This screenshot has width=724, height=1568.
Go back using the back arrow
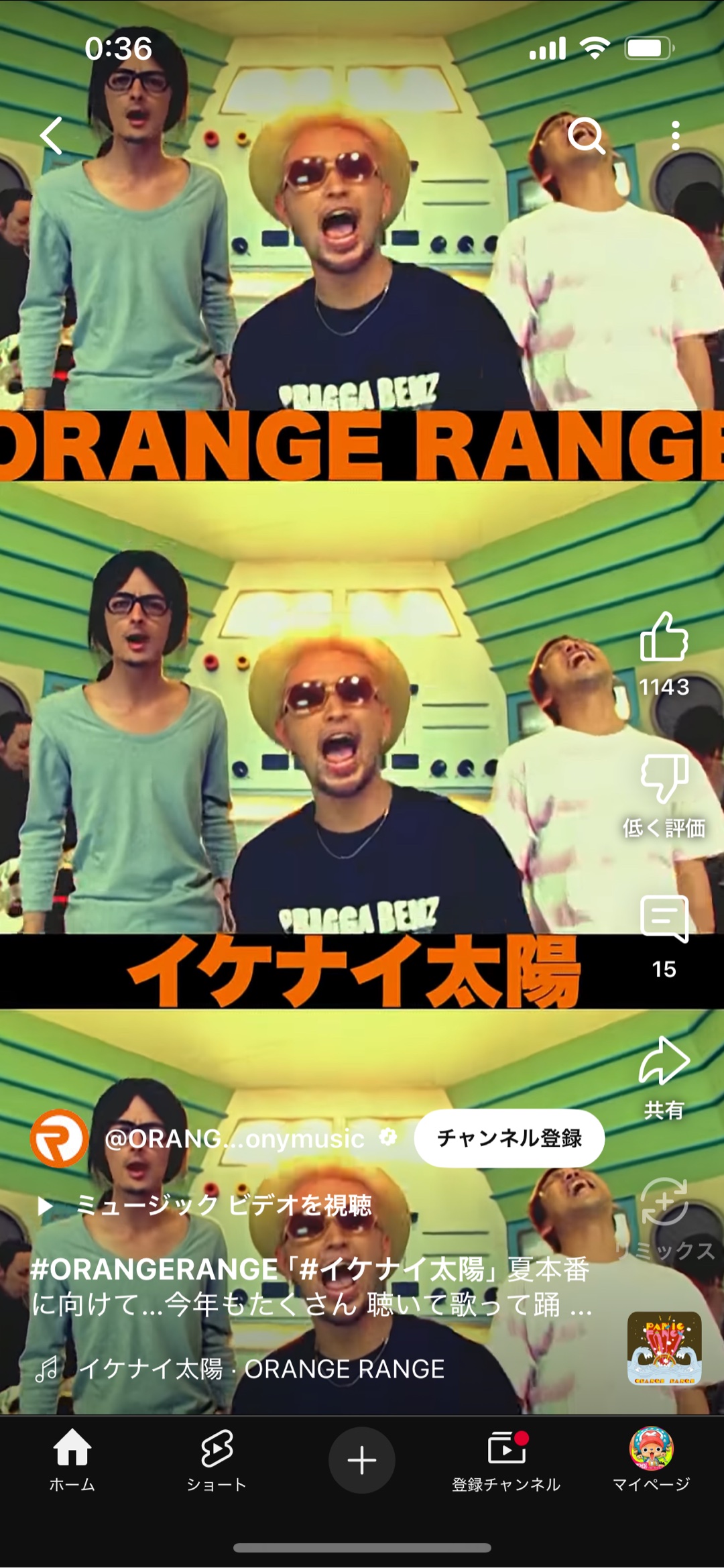pyautogui.click(x=52, y=135)
